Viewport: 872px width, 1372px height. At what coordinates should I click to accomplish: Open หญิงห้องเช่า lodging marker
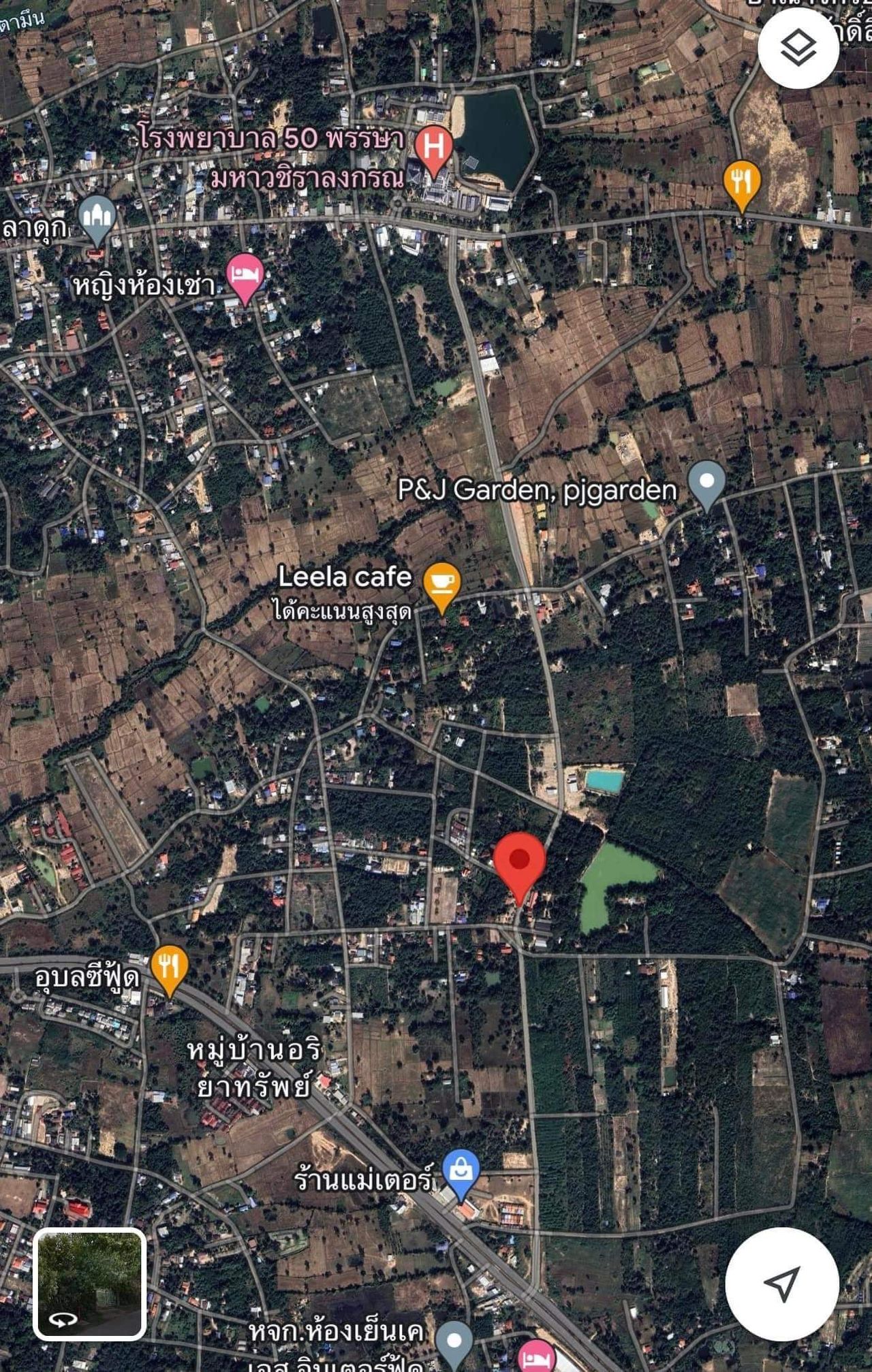point(245,276)
